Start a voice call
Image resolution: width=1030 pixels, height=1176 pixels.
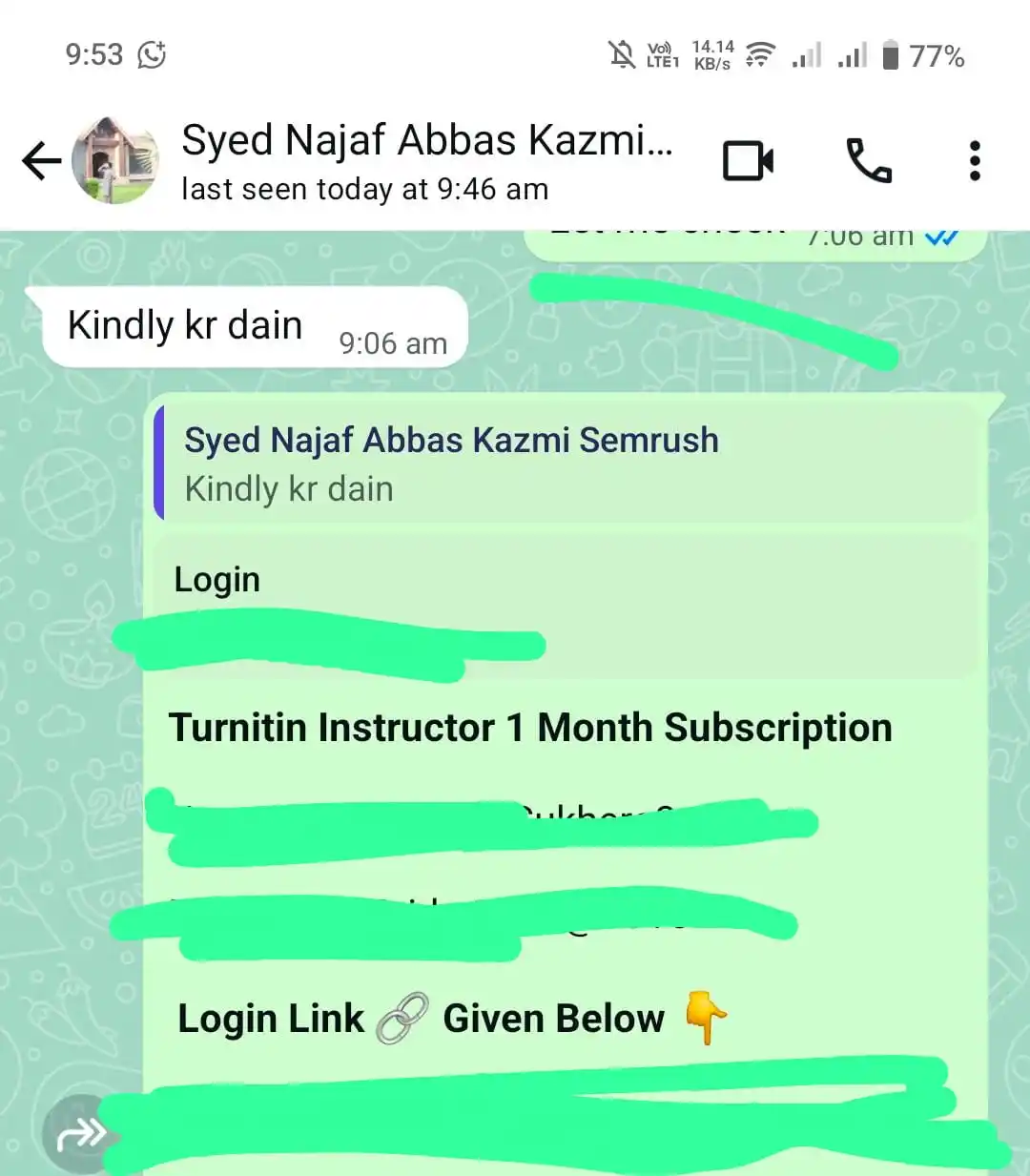[x=868, y=160]
